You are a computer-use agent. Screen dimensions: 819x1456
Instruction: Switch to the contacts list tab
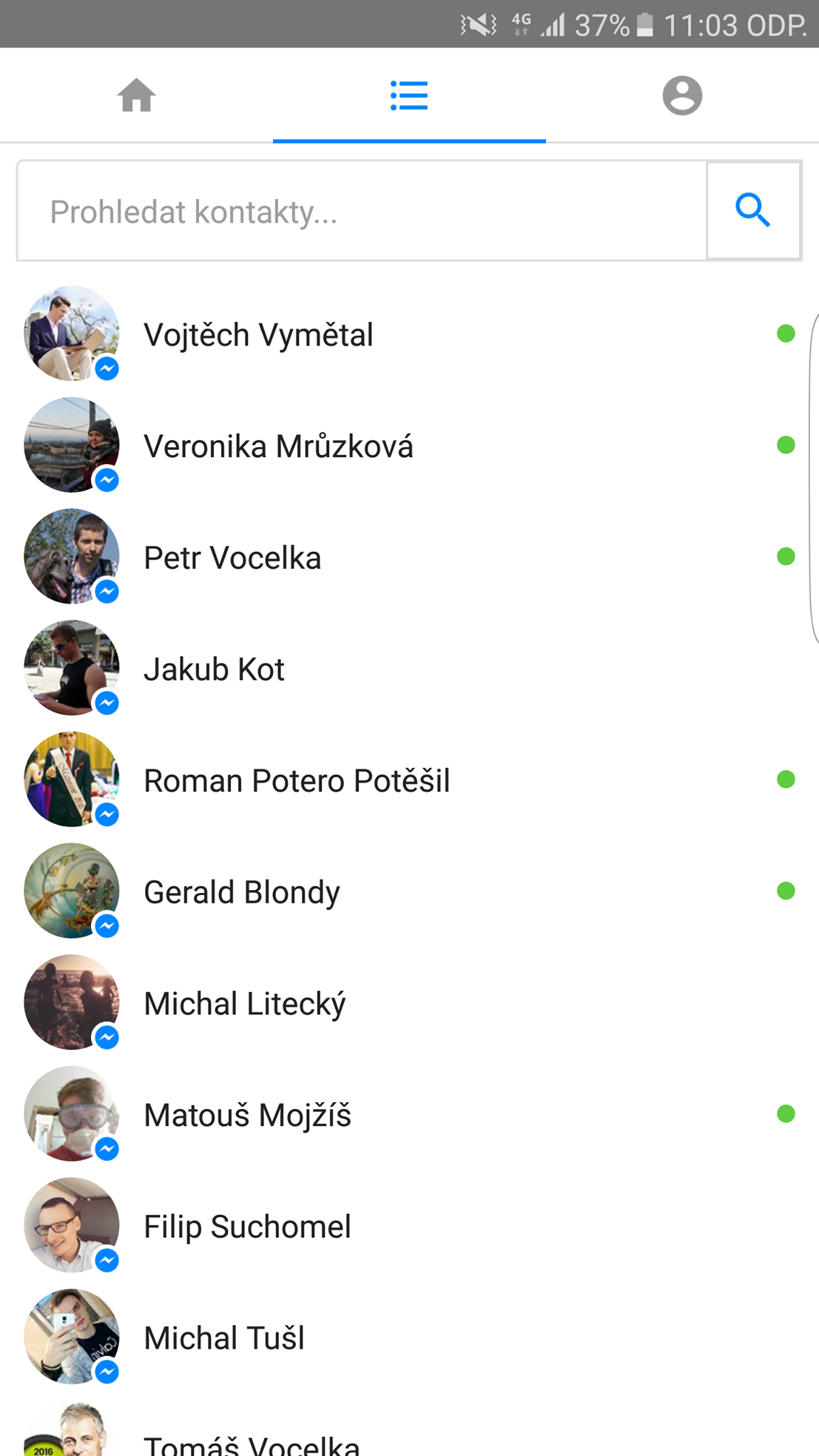click(x=409, y=96)
